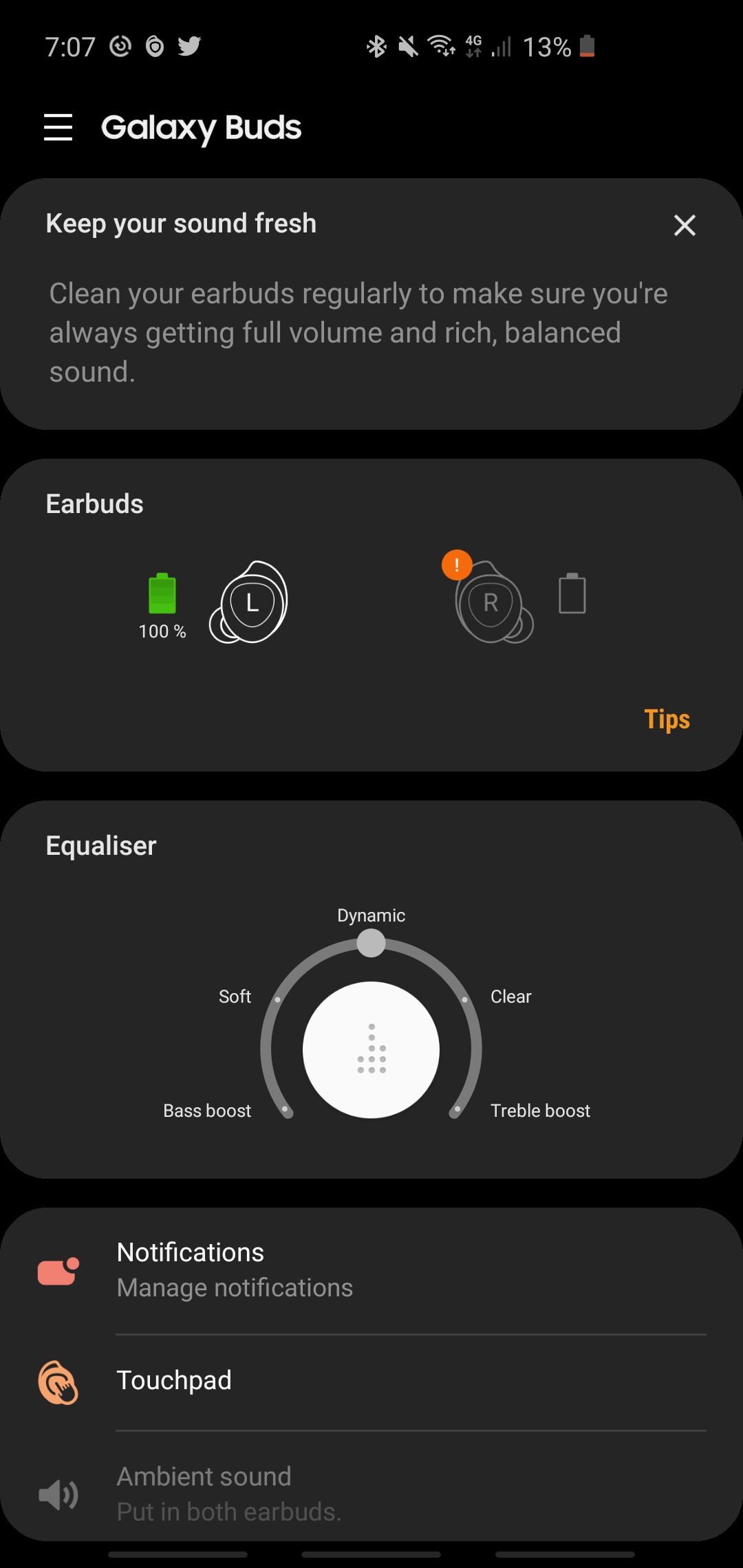Open the Earbuds card details
The image size is (743, 1568).
tap(94, 504)
